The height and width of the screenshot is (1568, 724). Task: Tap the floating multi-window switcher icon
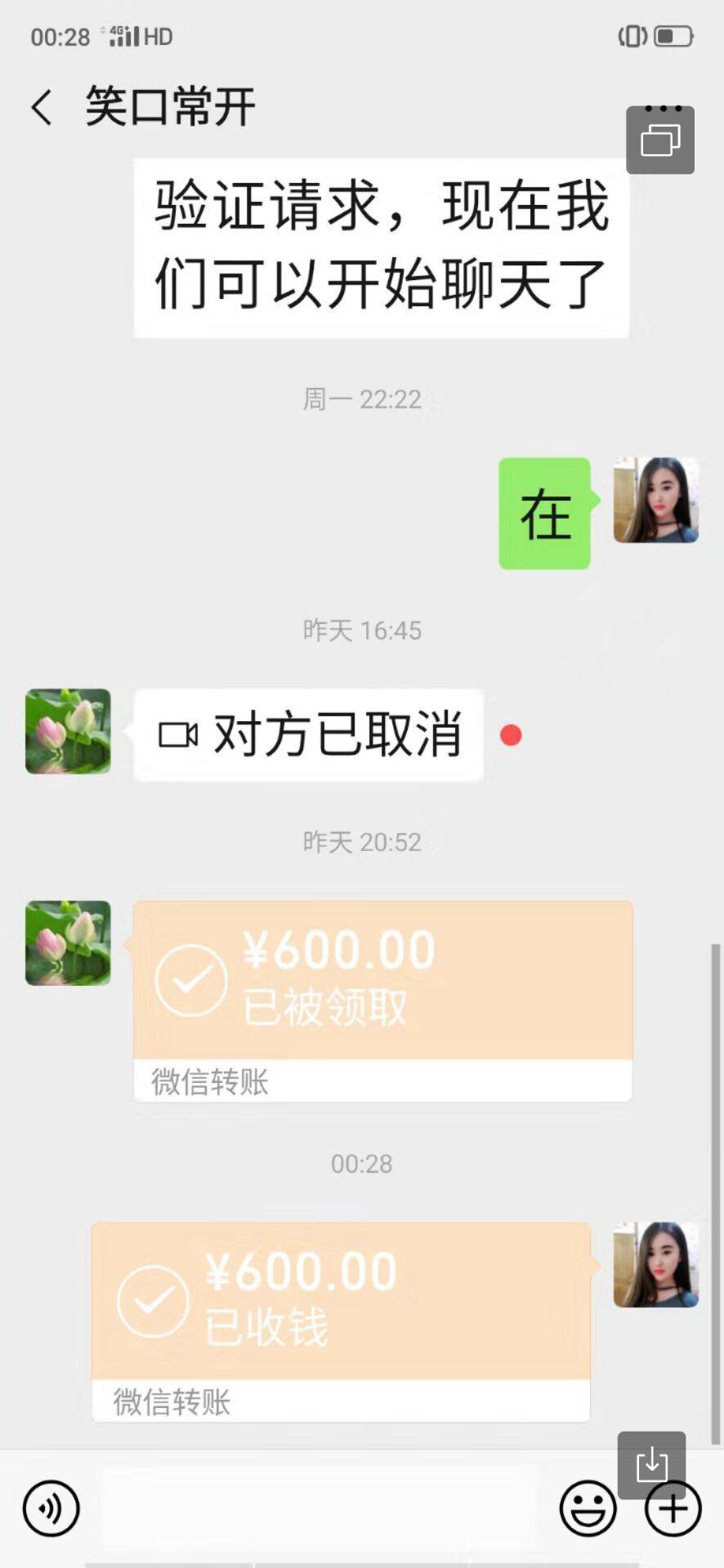click(659, 139)
